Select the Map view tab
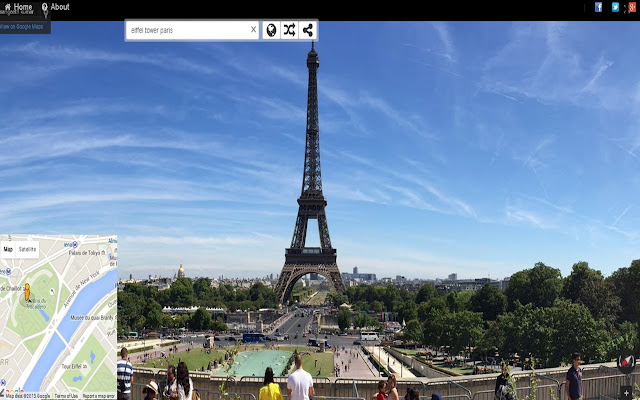 (8, 249)
